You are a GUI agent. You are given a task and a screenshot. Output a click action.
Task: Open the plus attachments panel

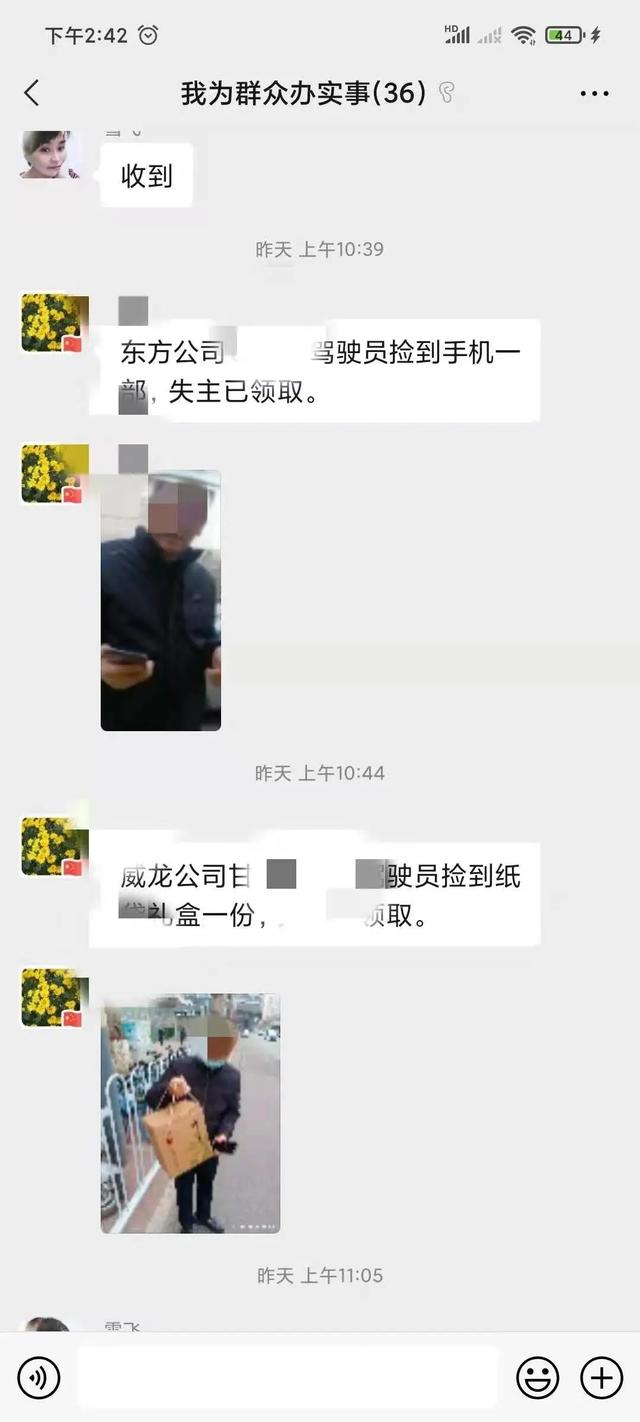coord(601,1378)
